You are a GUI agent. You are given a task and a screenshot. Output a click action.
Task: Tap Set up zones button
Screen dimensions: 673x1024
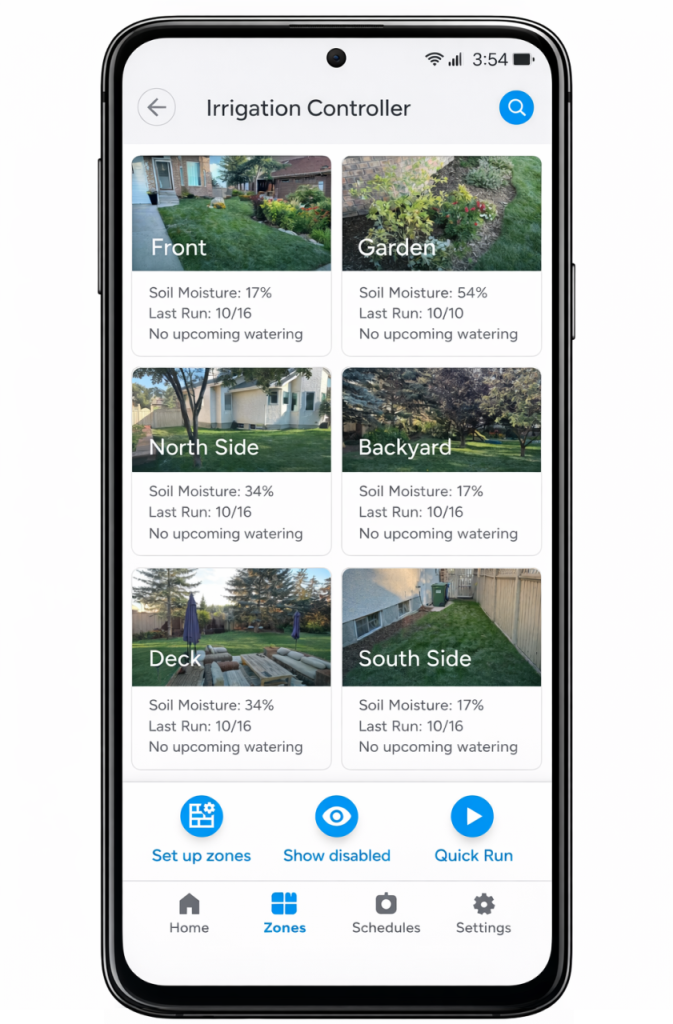(201, 830)
